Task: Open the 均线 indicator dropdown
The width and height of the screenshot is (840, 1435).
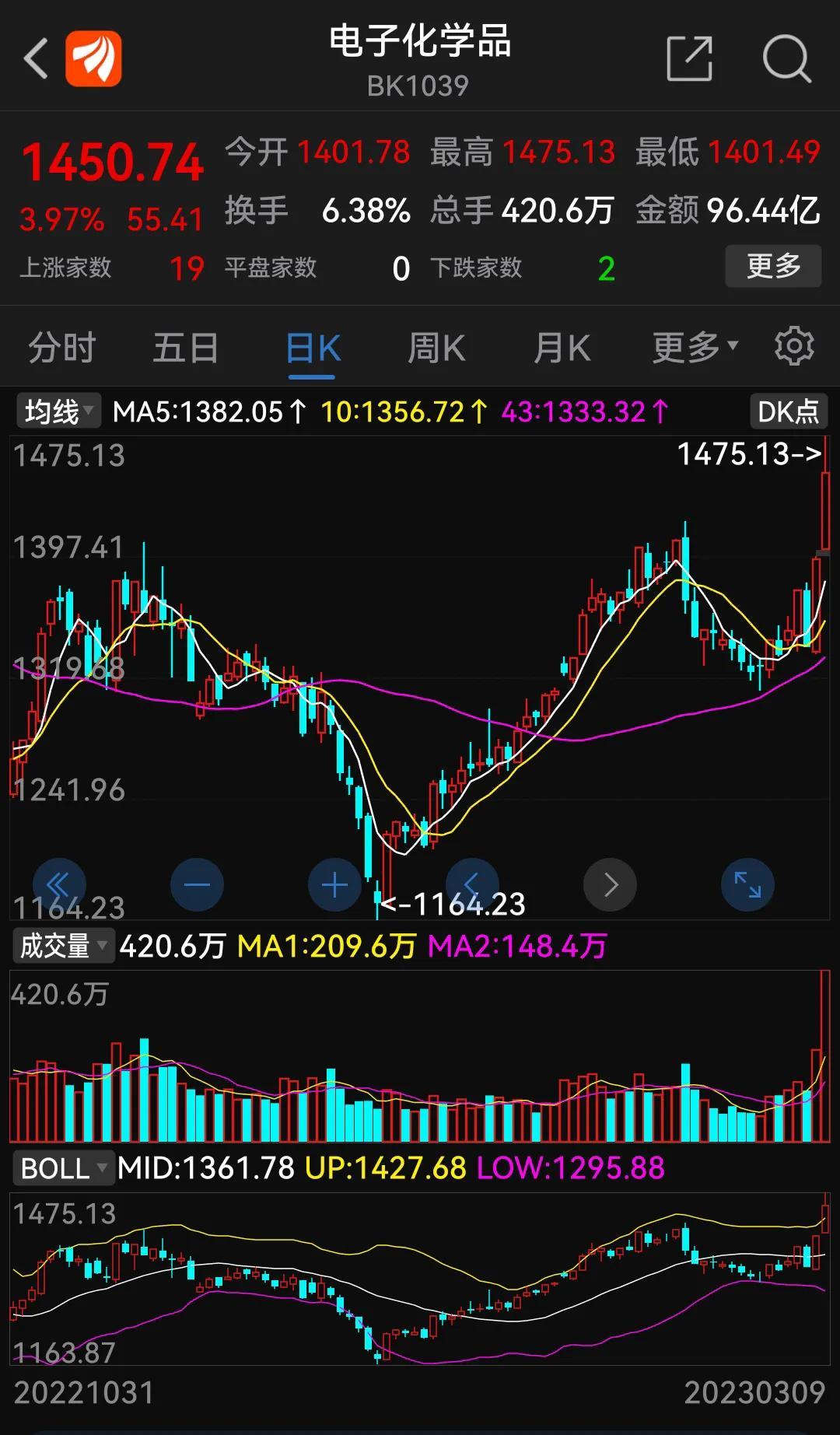Action: coord(58,411)
